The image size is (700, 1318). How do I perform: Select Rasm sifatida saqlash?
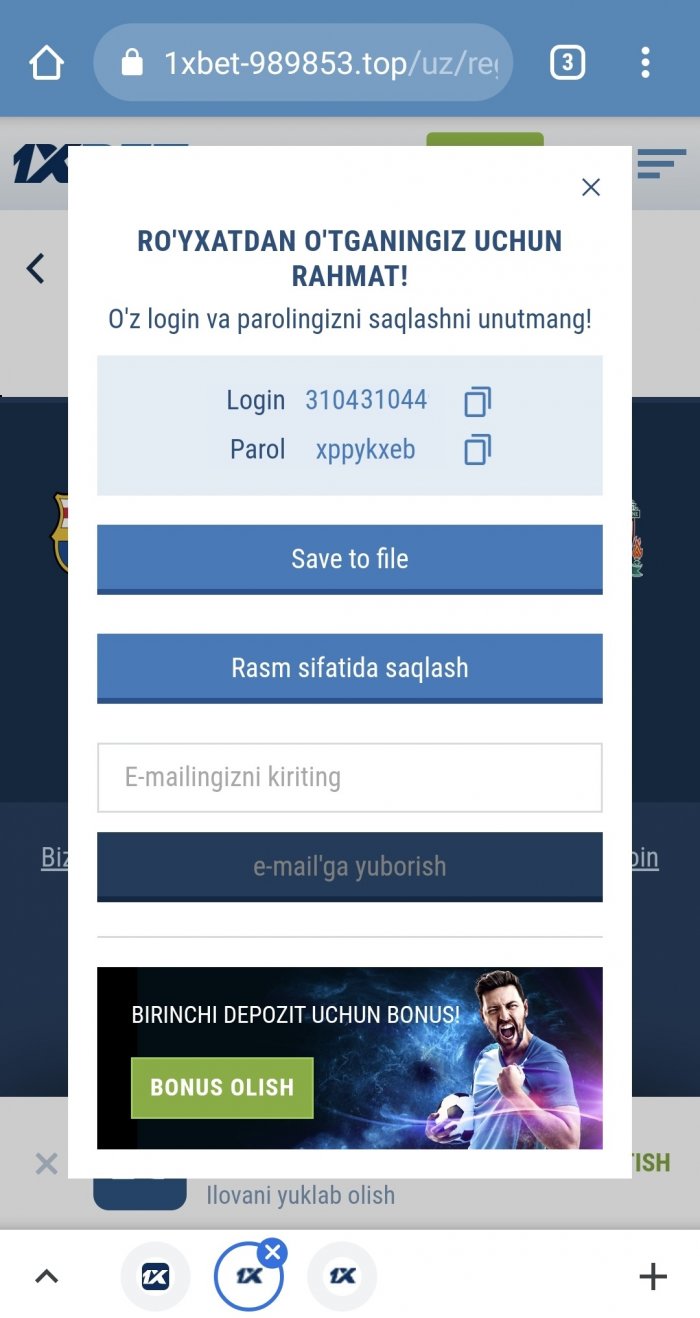click(350, 668)
